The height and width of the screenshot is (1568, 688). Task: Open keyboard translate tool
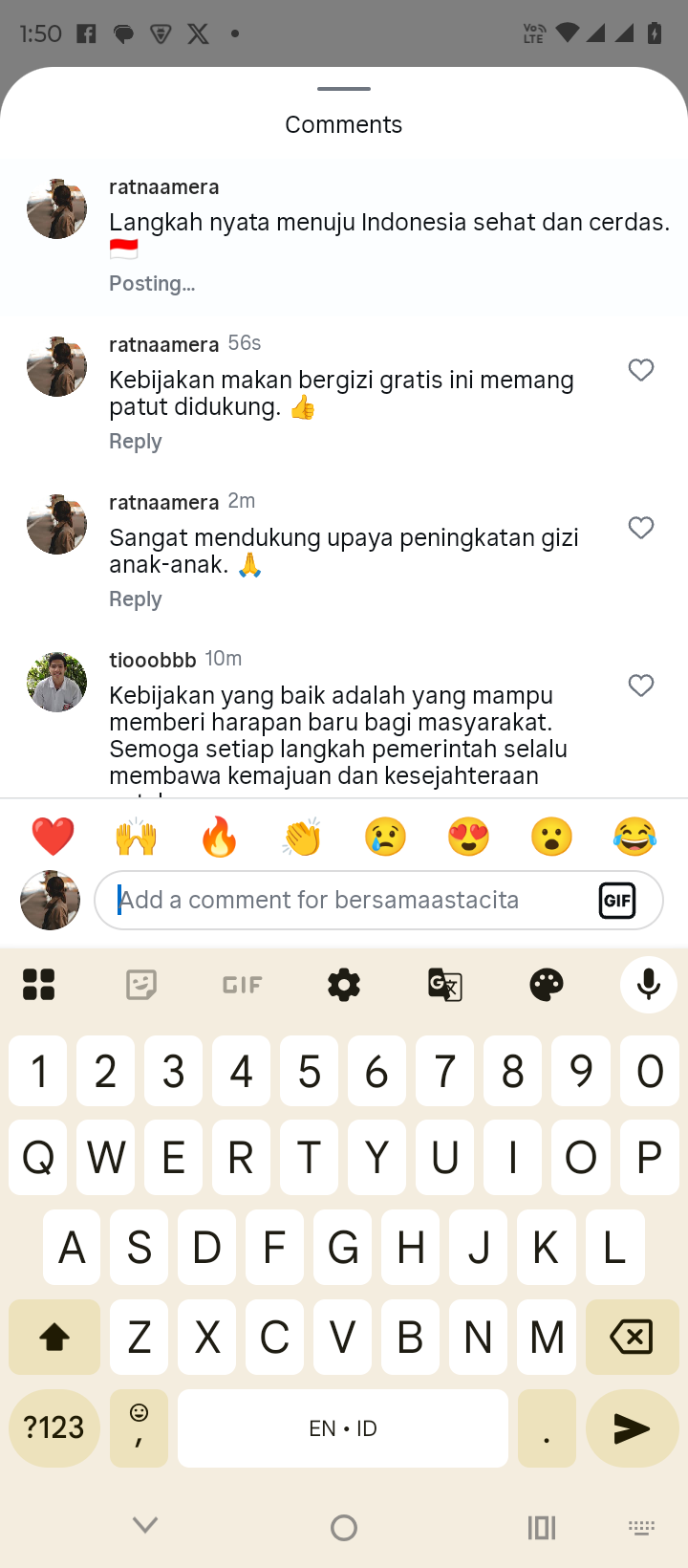pos(445,984)
